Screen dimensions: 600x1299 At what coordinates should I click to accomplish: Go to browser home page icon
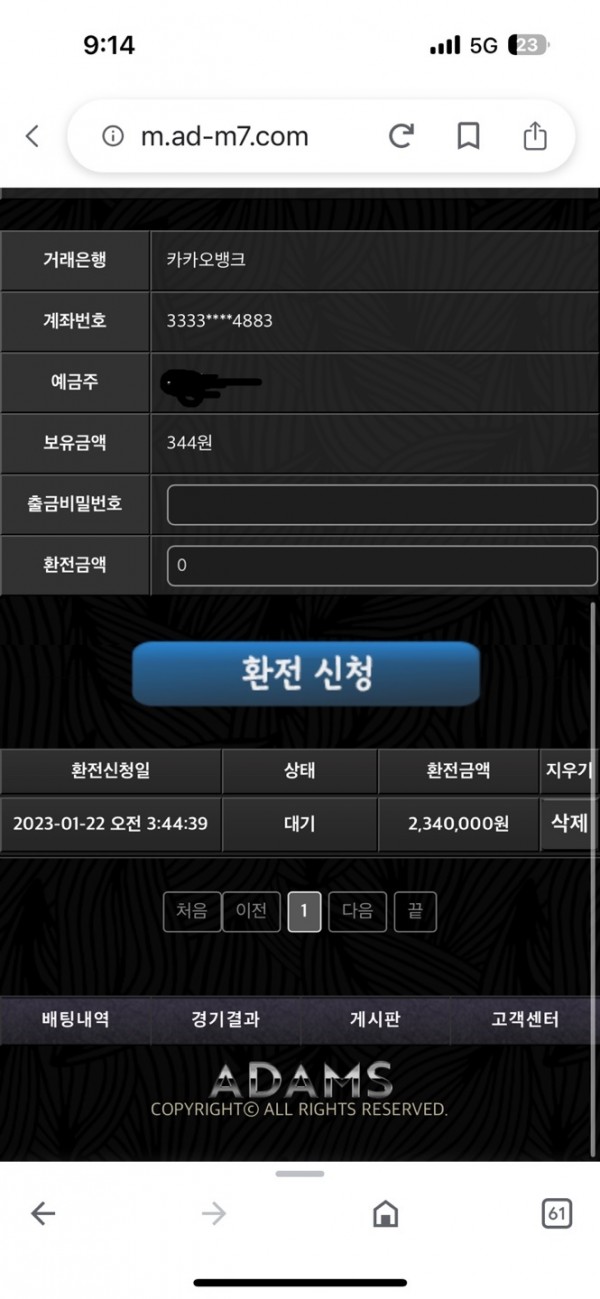[x=385, y=1214]
